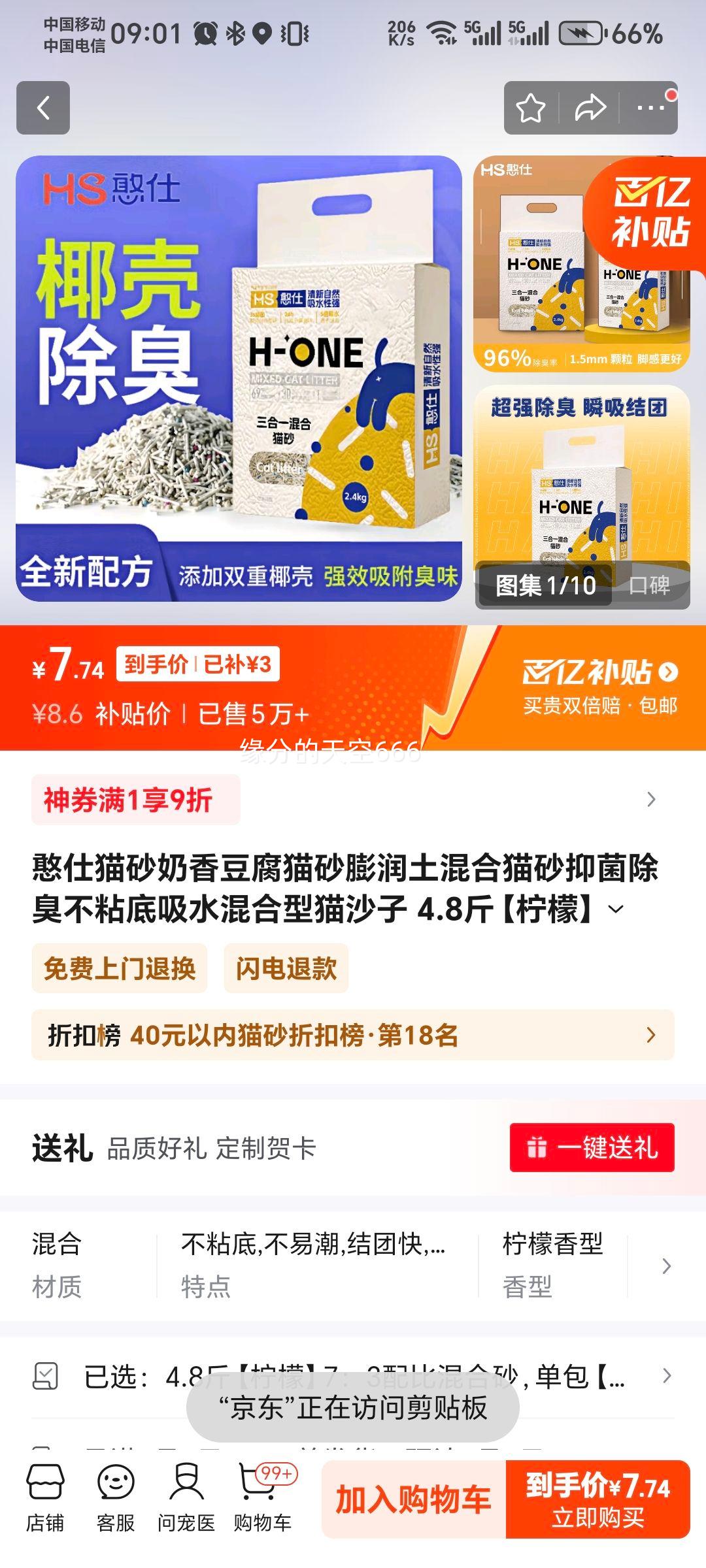Add this product to favorites
This screenshot has width=706, height=1568.
(x=531, y=108)
